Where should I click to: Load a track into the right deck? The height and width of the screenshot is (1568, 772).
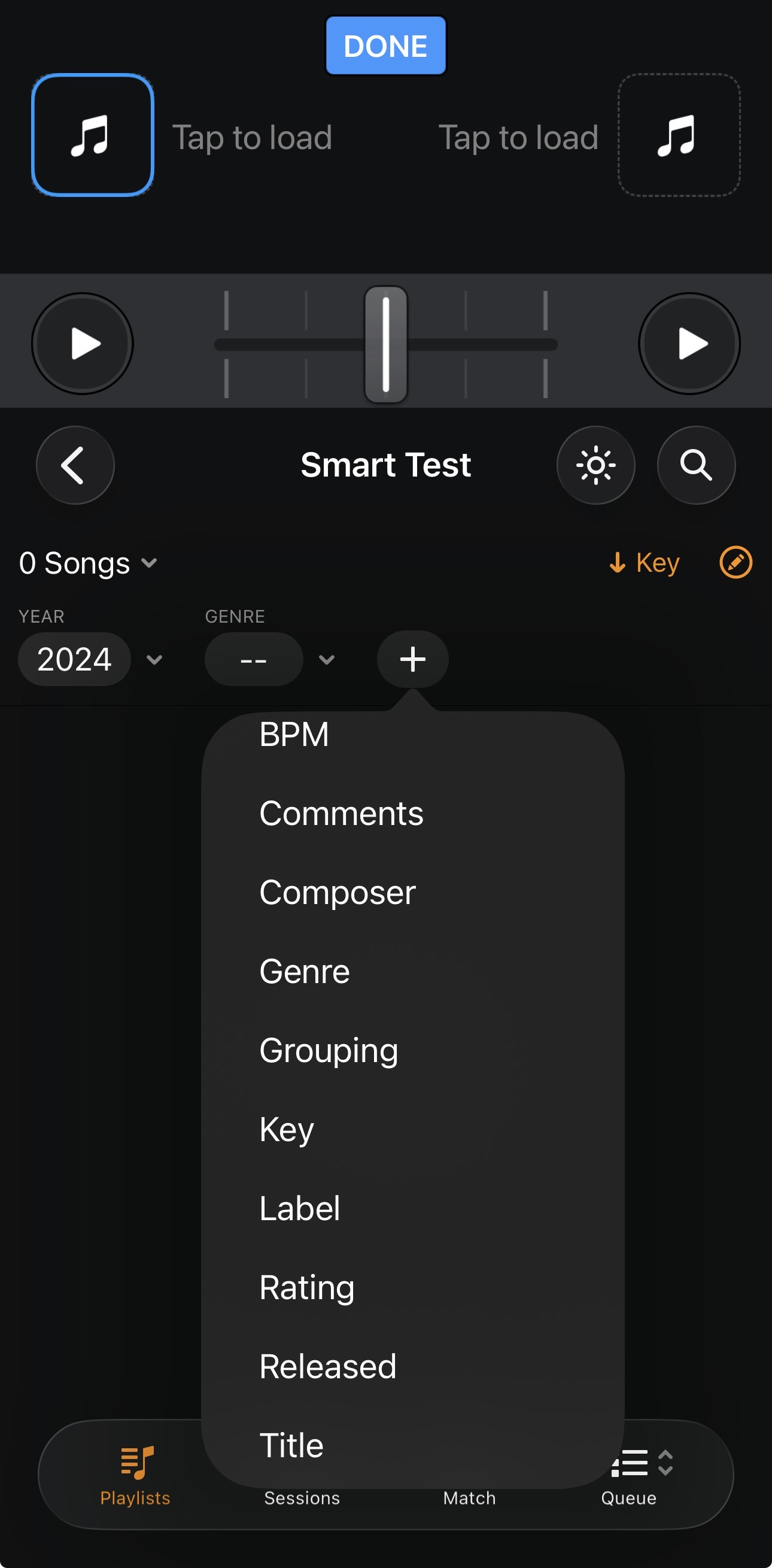678,135
